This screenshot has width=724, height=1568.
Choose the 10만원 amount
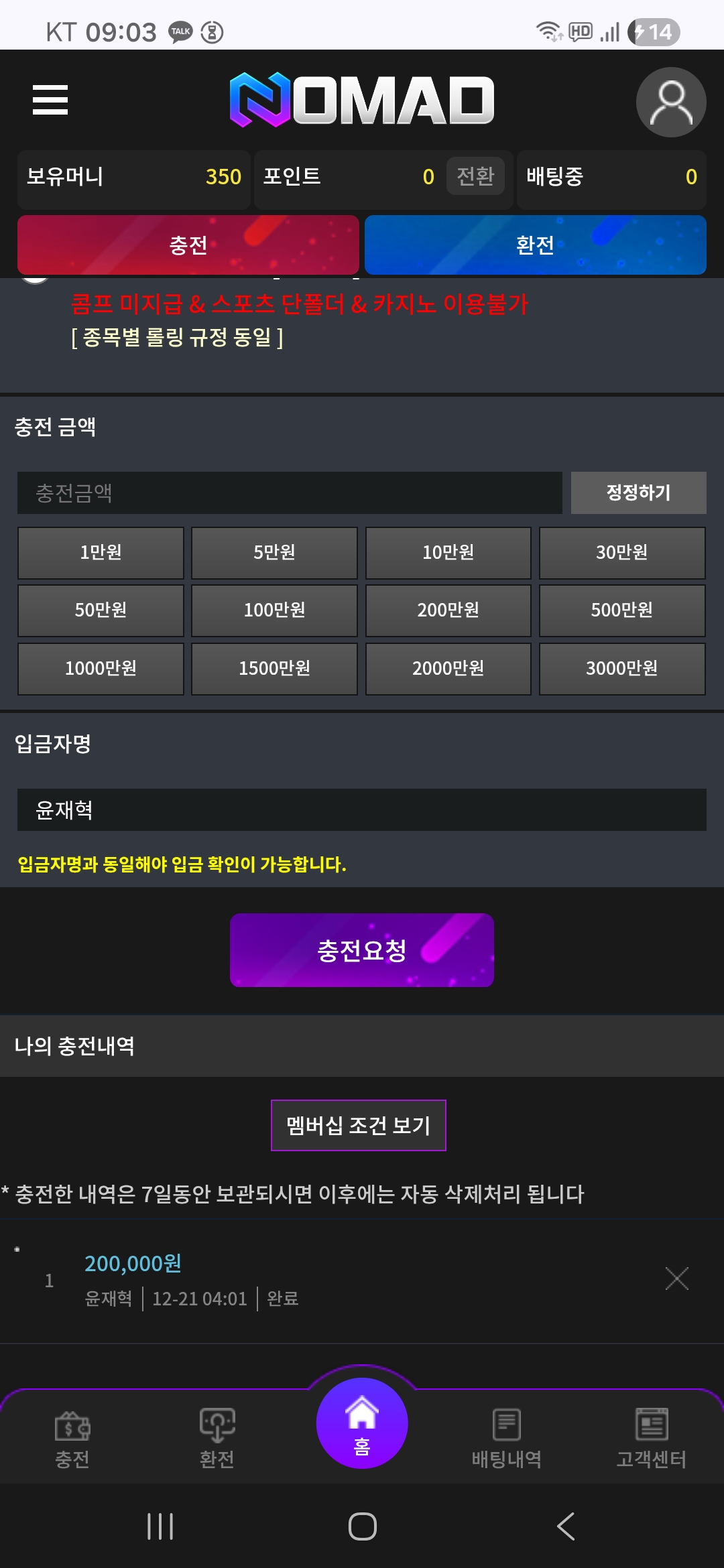(x=448, y=553)
